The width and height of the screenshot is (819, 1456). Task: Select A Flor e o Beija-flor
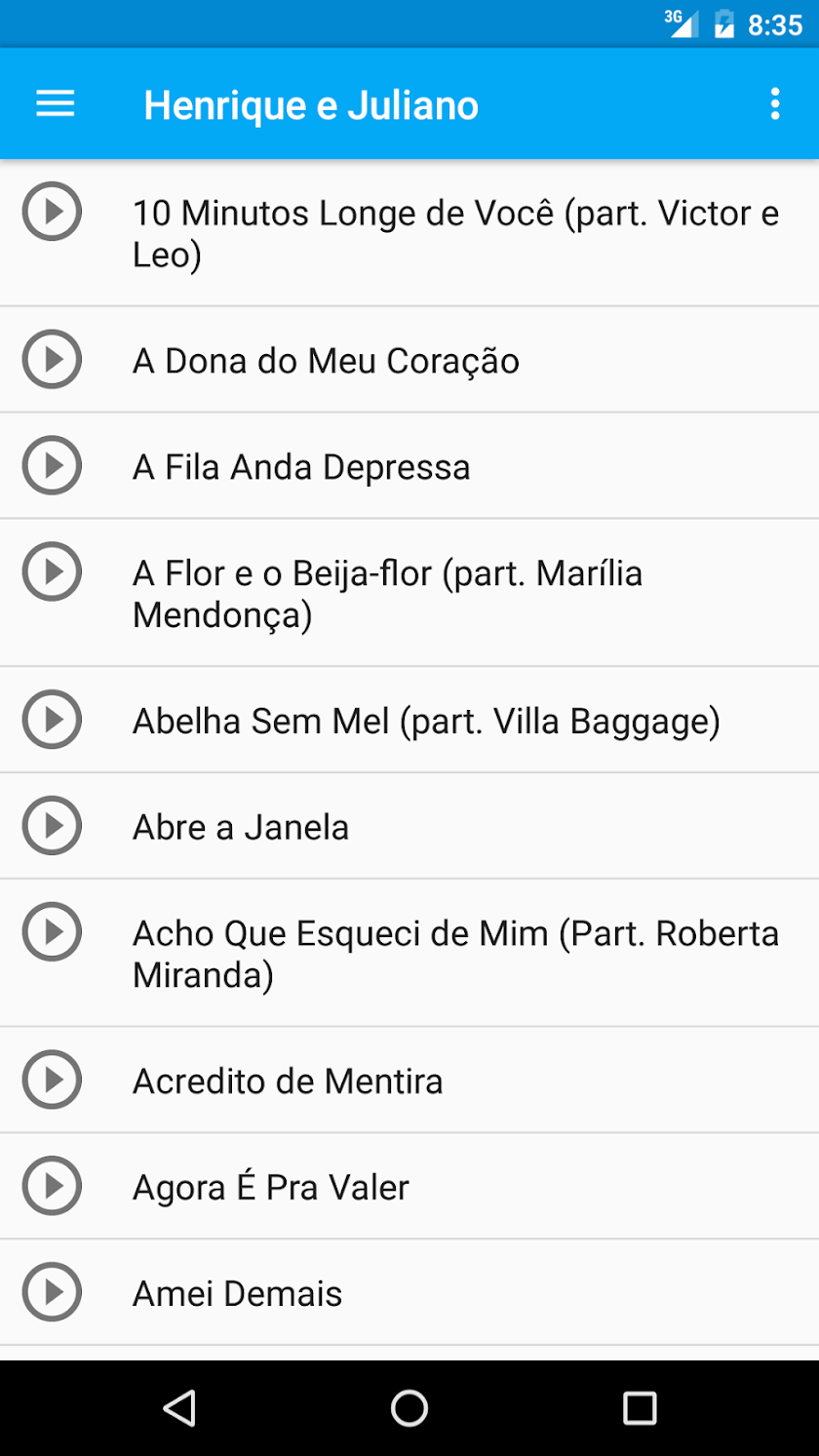[387, 594]
